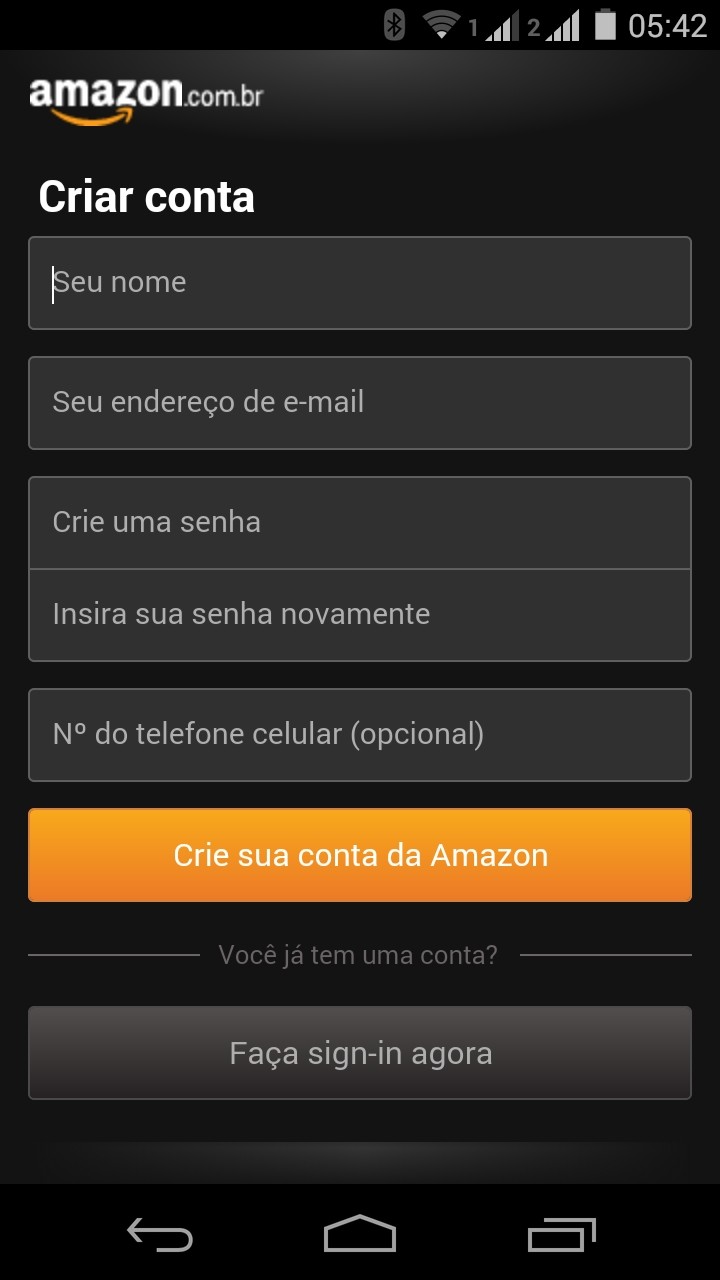Select the Crie uma senha field
Viewport: 720px width, 1280px height.
tap(360, 523)
